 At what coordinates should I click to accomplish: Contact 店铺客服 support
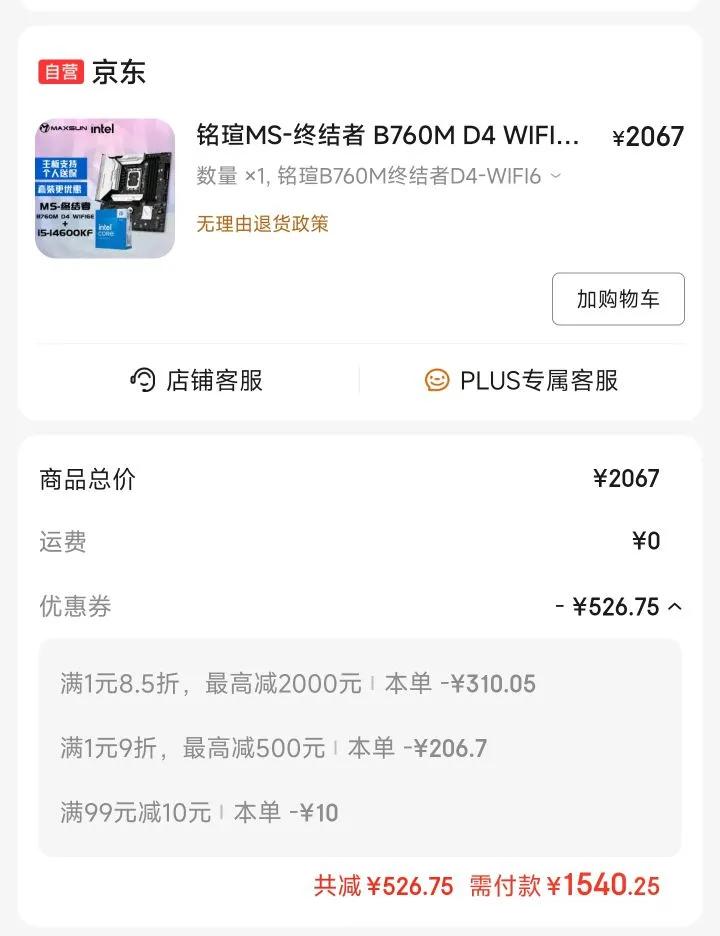coord(197,380)
